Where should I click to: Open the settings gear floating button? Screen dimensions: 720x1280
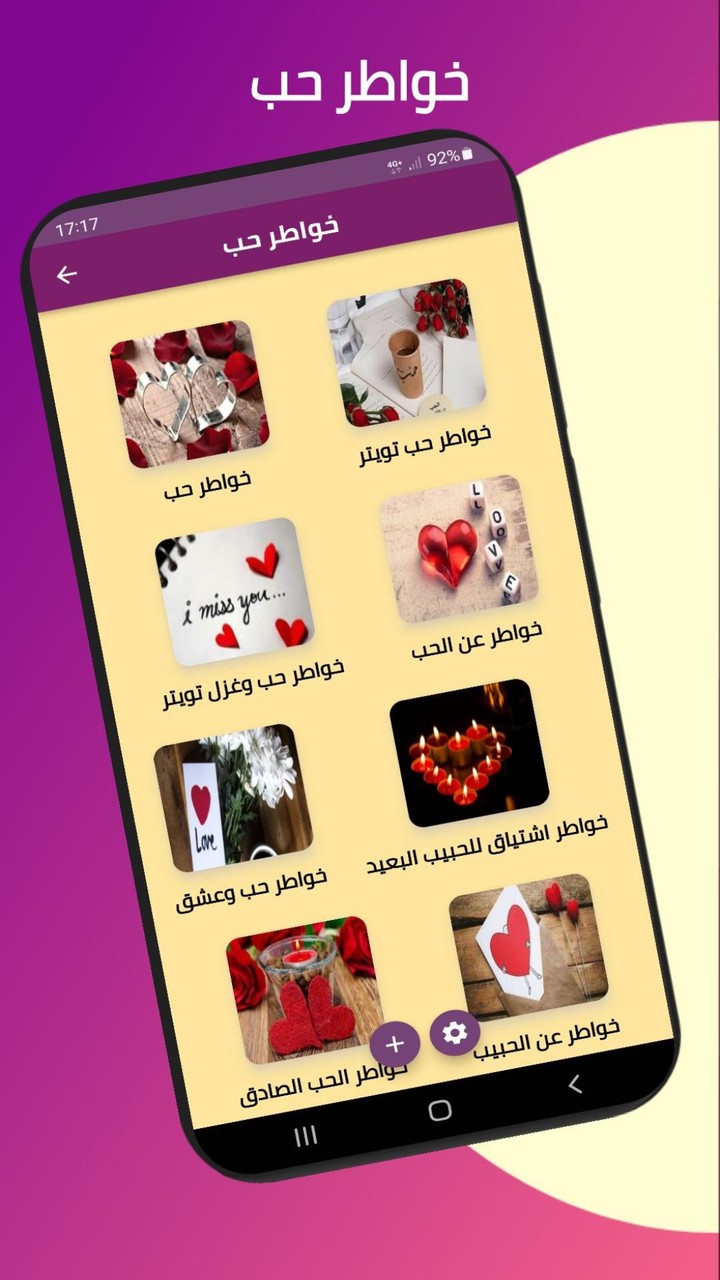[x=455, y=1032]
